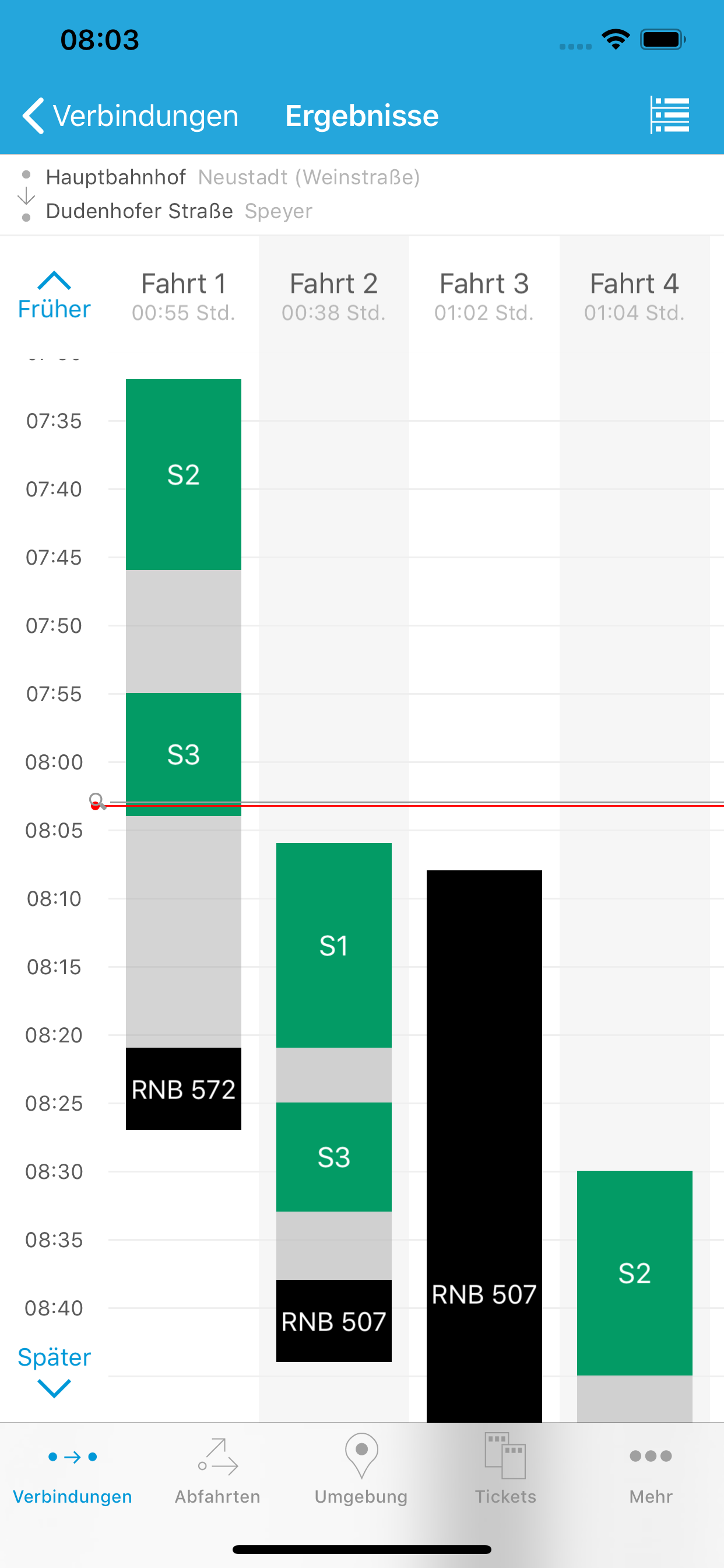
Task: Tap the back chevron beside Verbindungen
Action: [x=32, y=114]
